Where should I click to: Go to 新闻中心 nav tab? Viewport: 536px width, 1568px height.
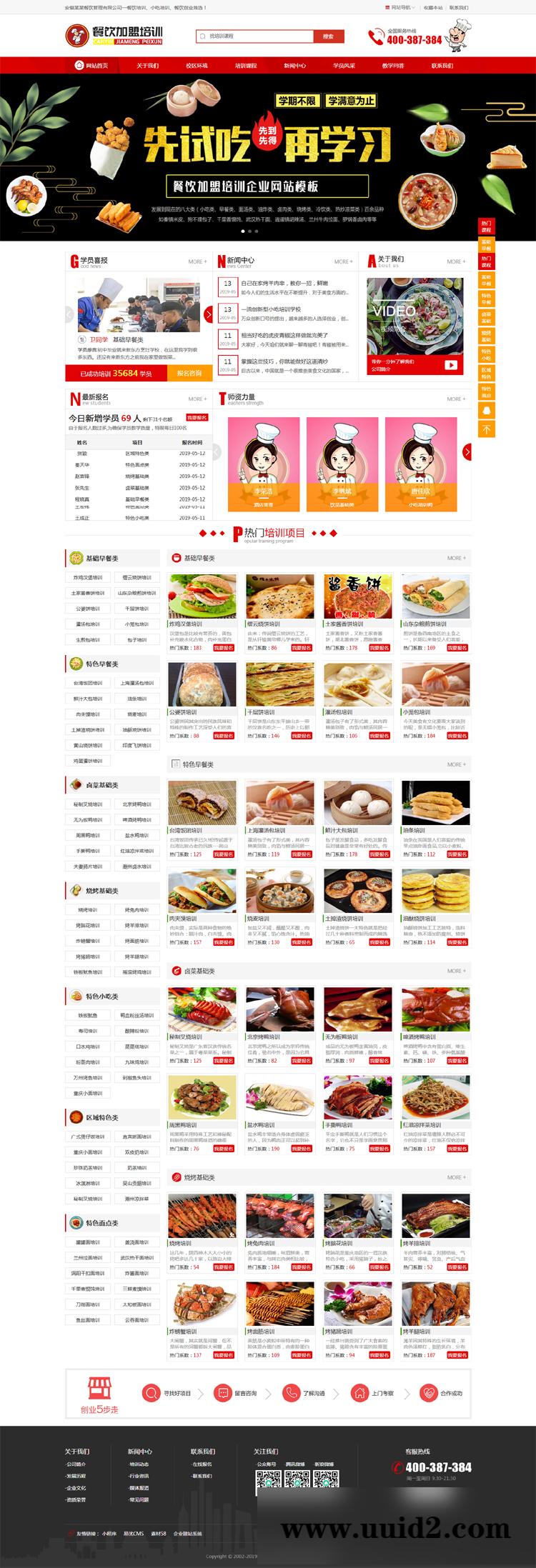(x=294, y=66)
